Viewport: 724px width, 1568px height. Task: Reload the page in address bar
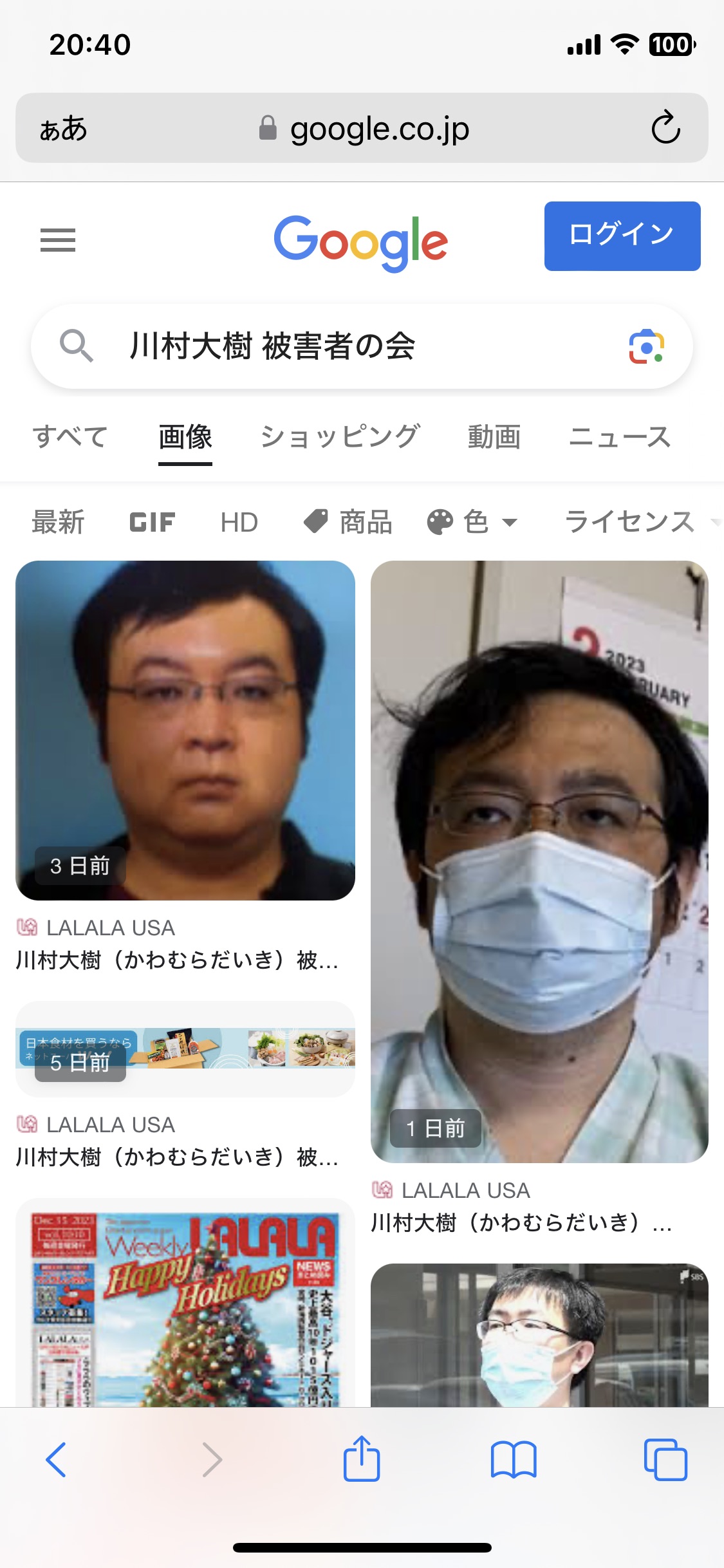click(665, 127)
